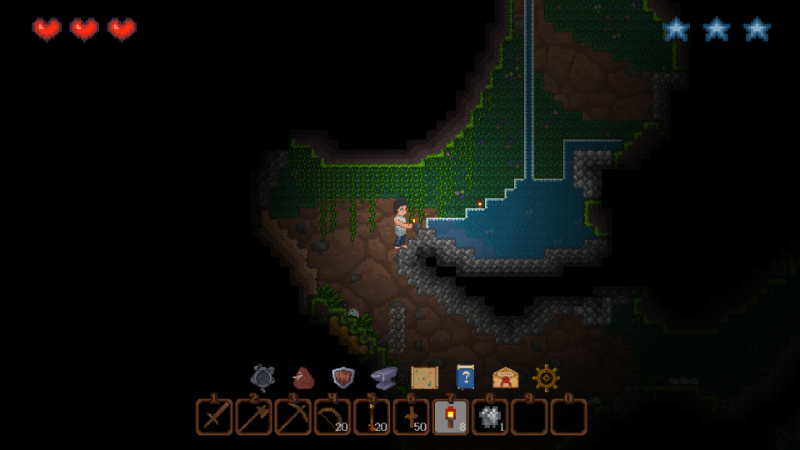Open the inventory bag icon

point(303,378)
